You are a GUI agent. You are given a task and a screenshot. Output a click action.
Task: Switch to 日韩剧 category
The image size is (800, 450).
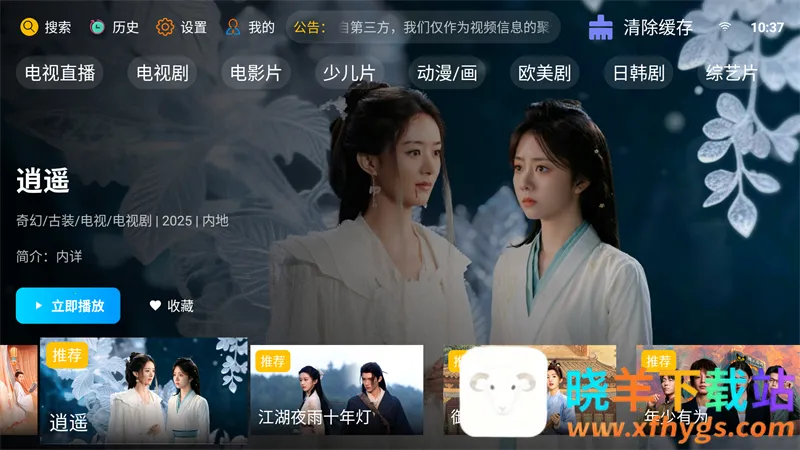[x=639, y=73]
